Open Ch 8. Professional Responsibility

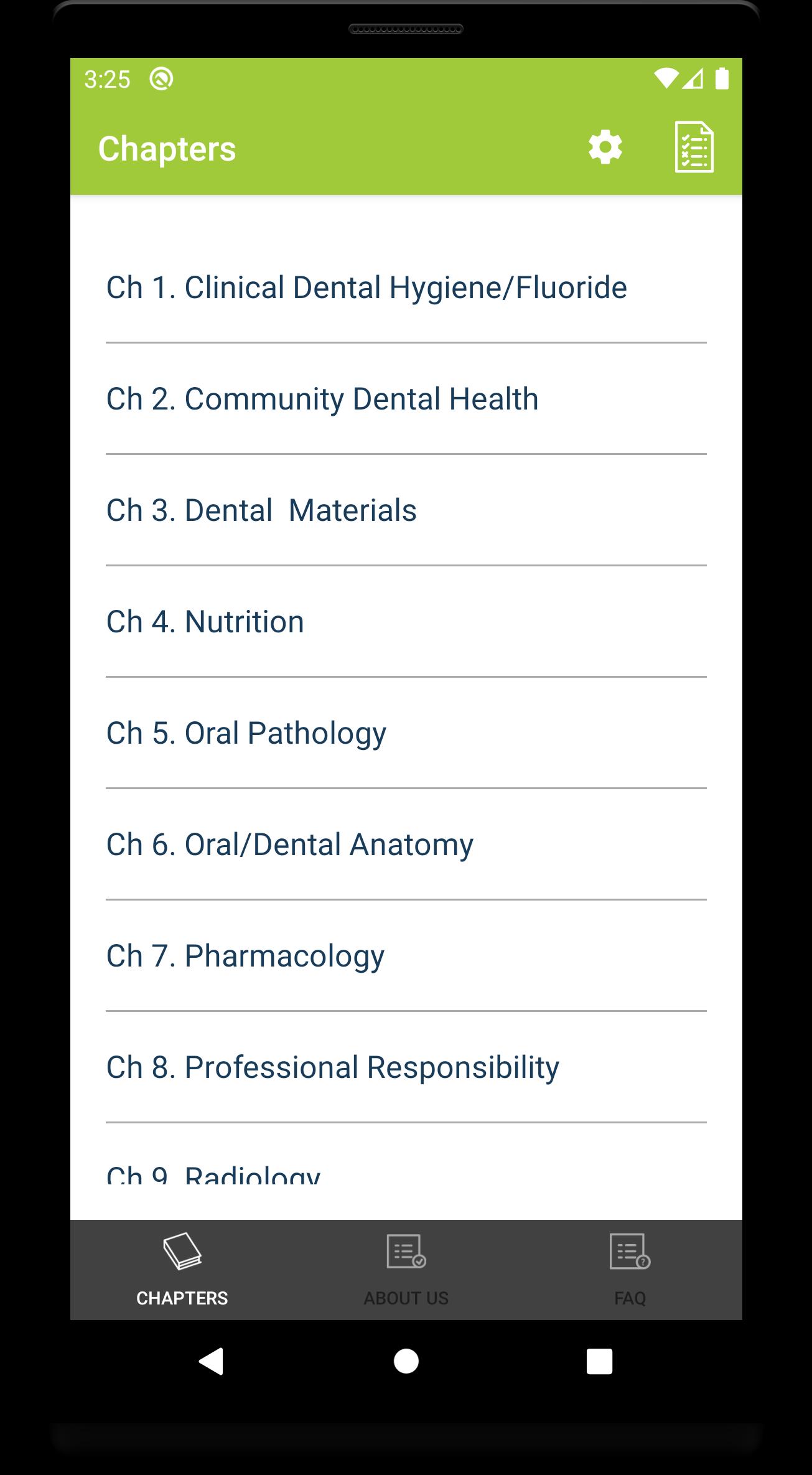(406, 1067)
